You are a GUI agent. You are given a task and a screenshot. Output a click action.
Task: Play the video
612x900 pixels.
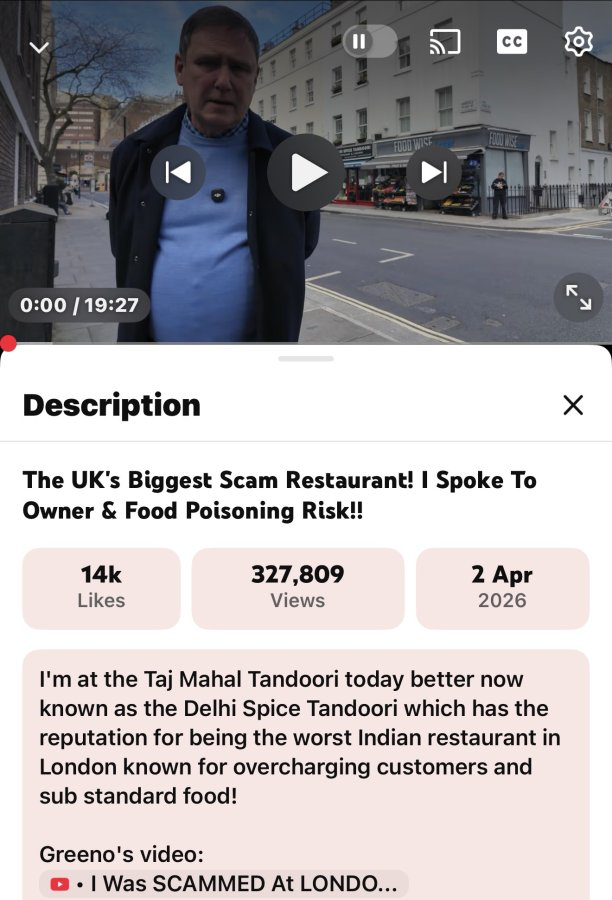point(306,172)
